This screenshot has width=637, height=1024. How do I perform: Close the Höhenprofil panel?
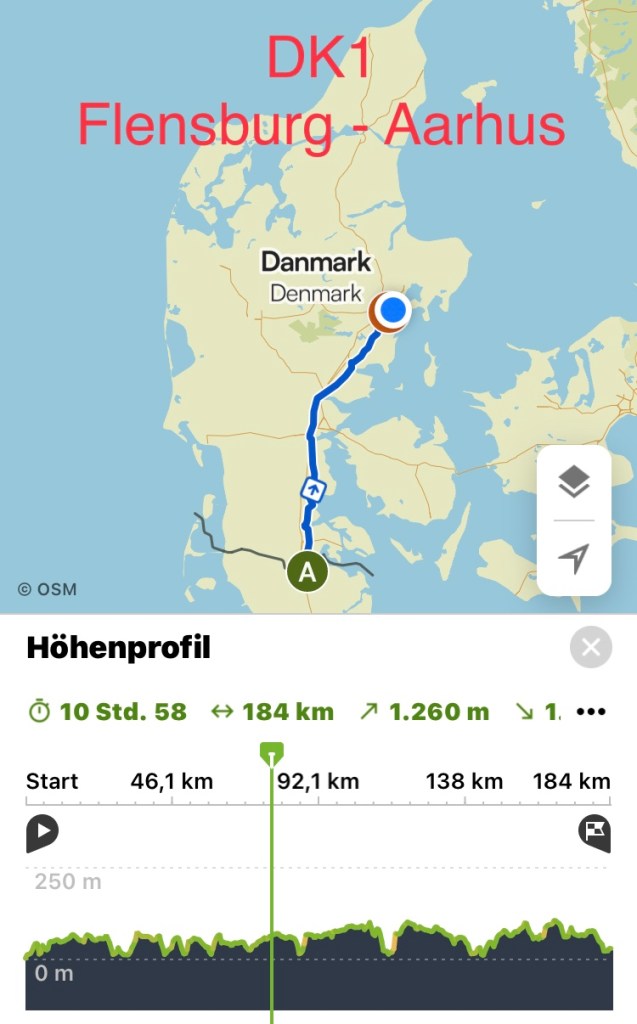[591, 648]
